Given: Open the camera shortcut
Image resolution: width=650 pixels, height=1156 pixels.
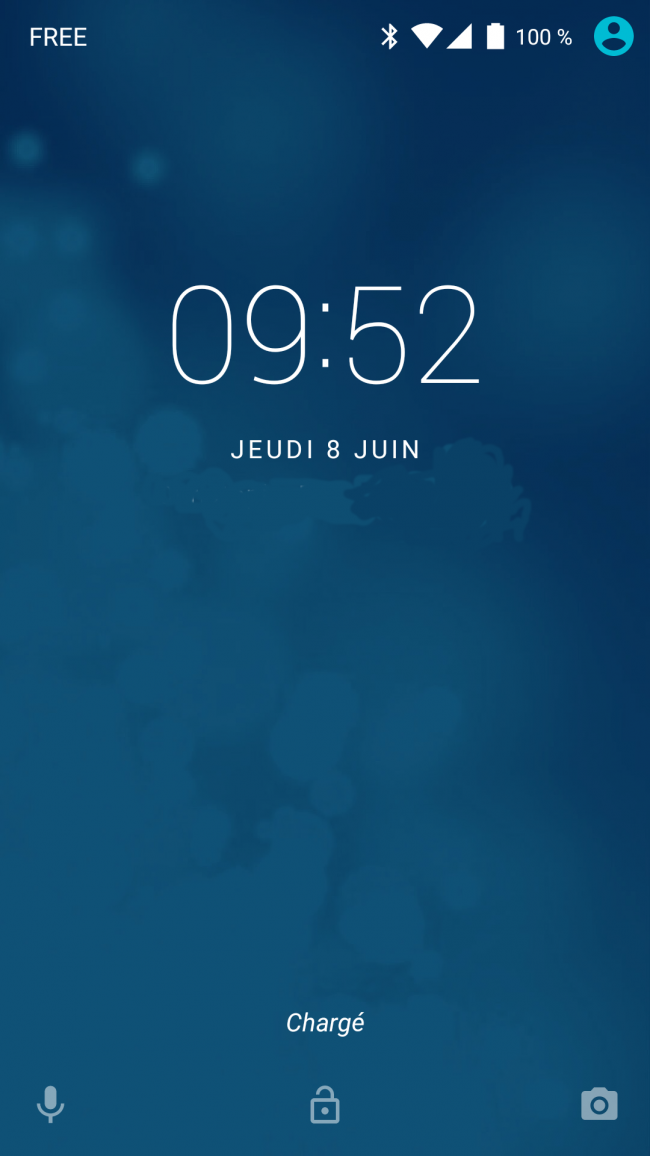Looking at the screenshot, I should (x=599, y=1104).
